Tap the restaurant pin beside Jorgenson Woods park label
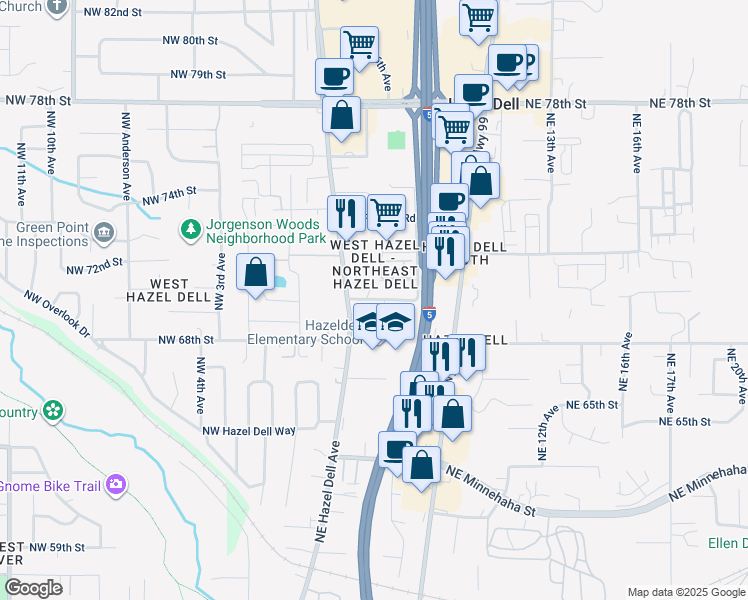This screenshot has width=748, height=600. coord(346,216)
